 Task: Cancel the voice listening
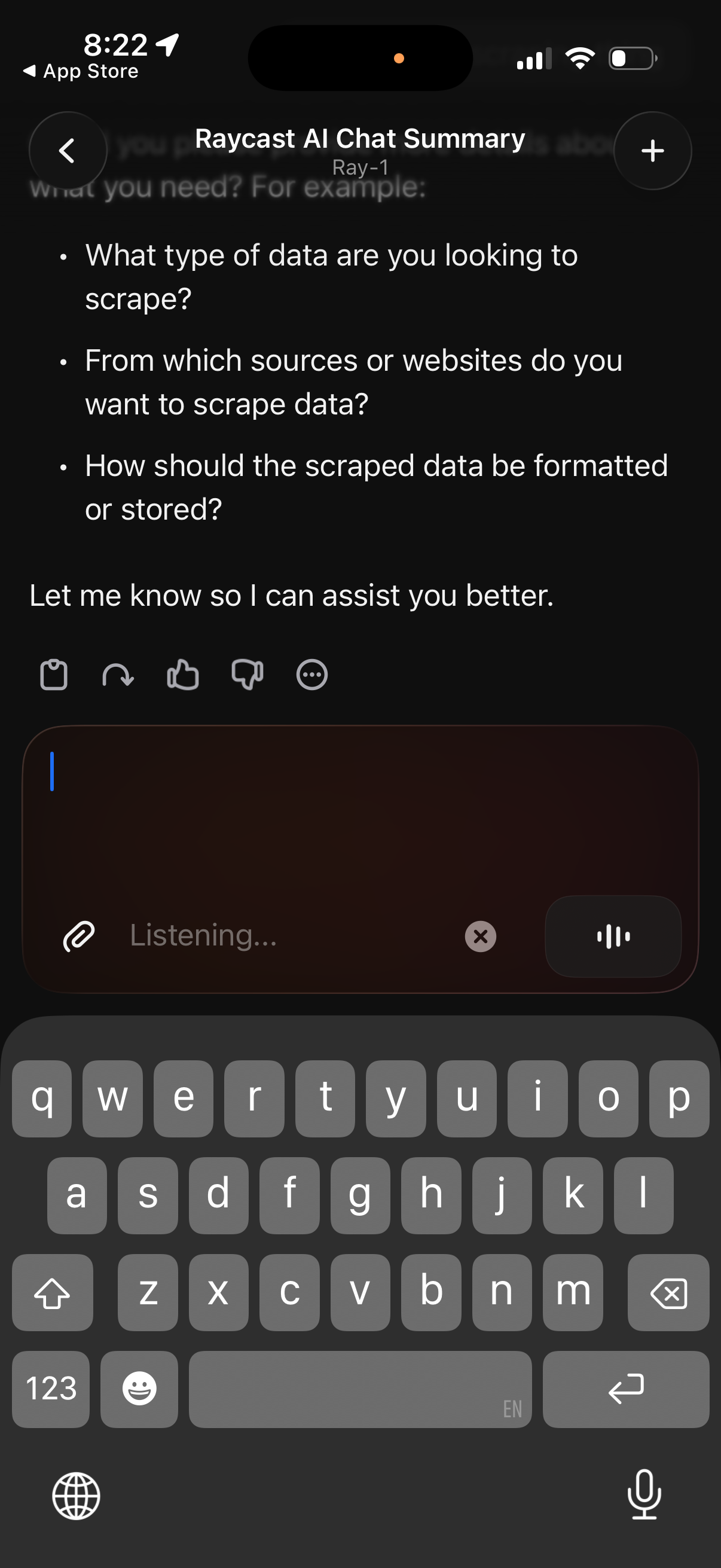(x=480, y=936)
